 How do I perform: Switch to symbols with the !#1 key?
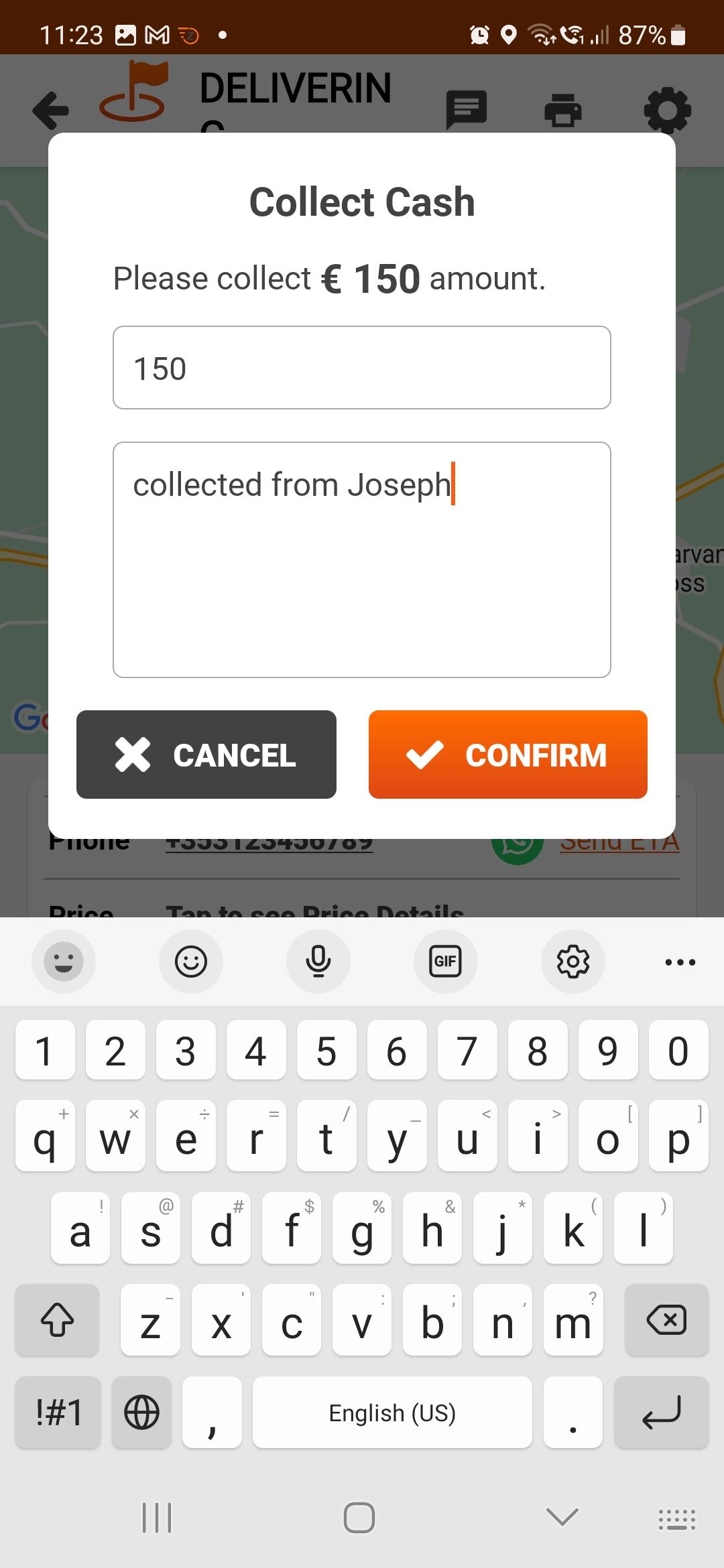tap(58, 1413)
